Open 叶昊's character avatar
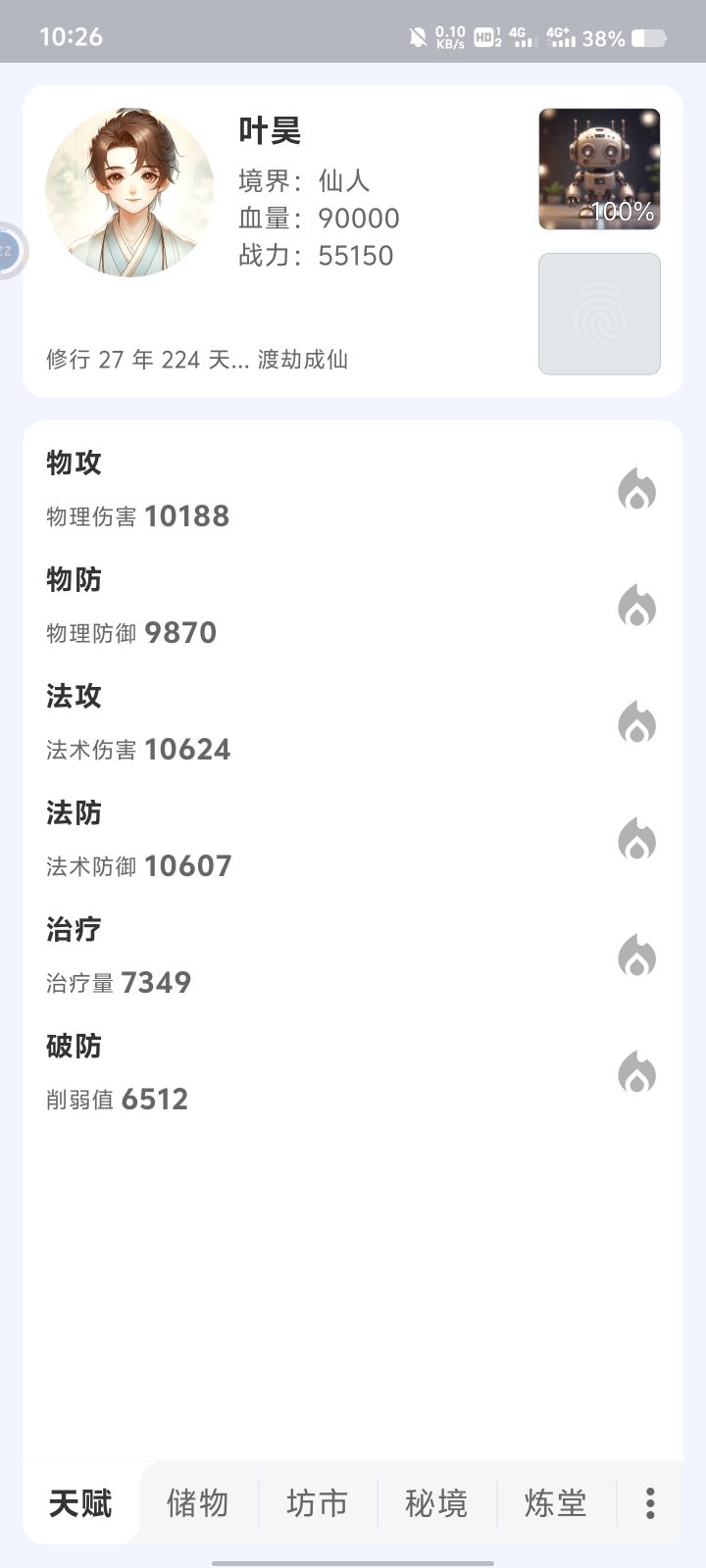706x1568 pixels. (x=129, y=192)
